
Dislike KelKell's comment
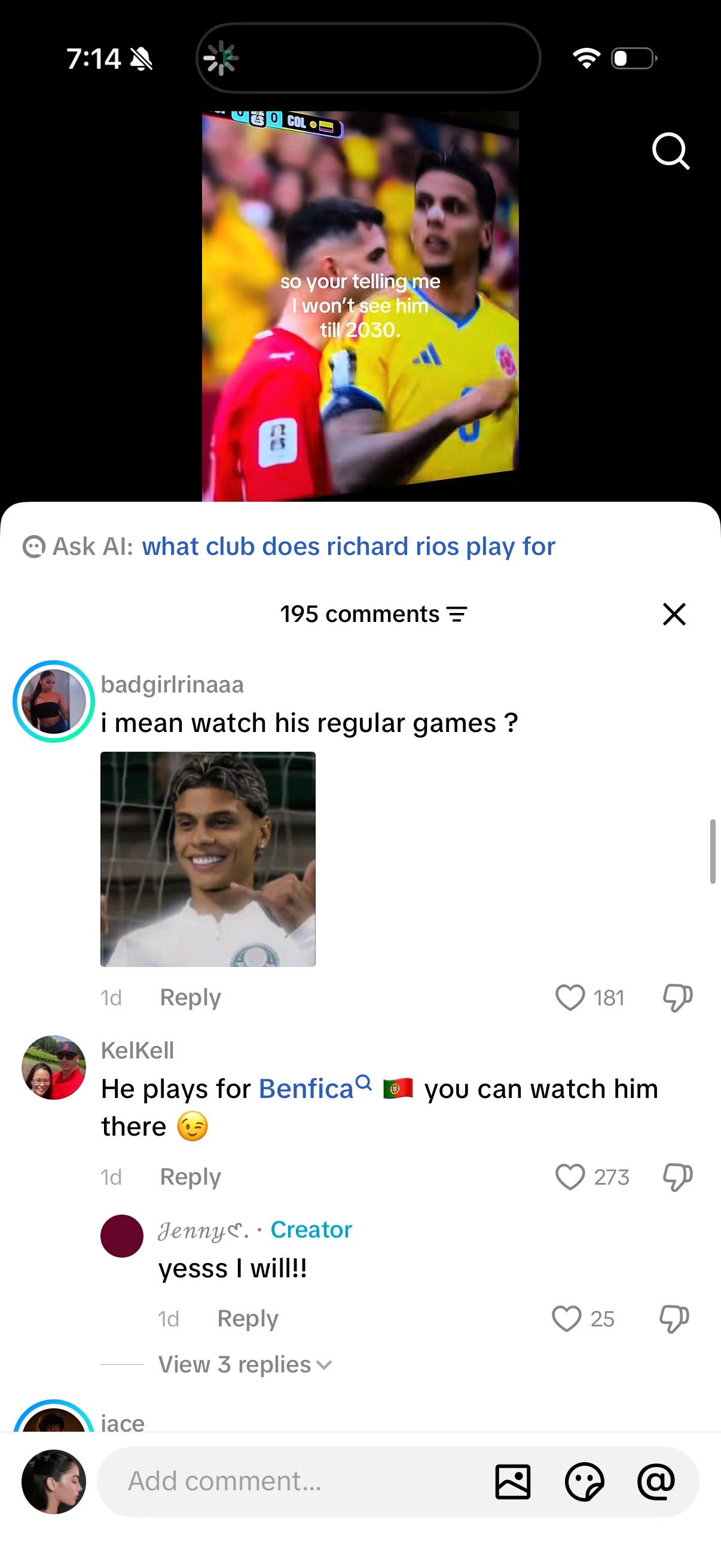pyautogui.click(x=677, y=1177)
